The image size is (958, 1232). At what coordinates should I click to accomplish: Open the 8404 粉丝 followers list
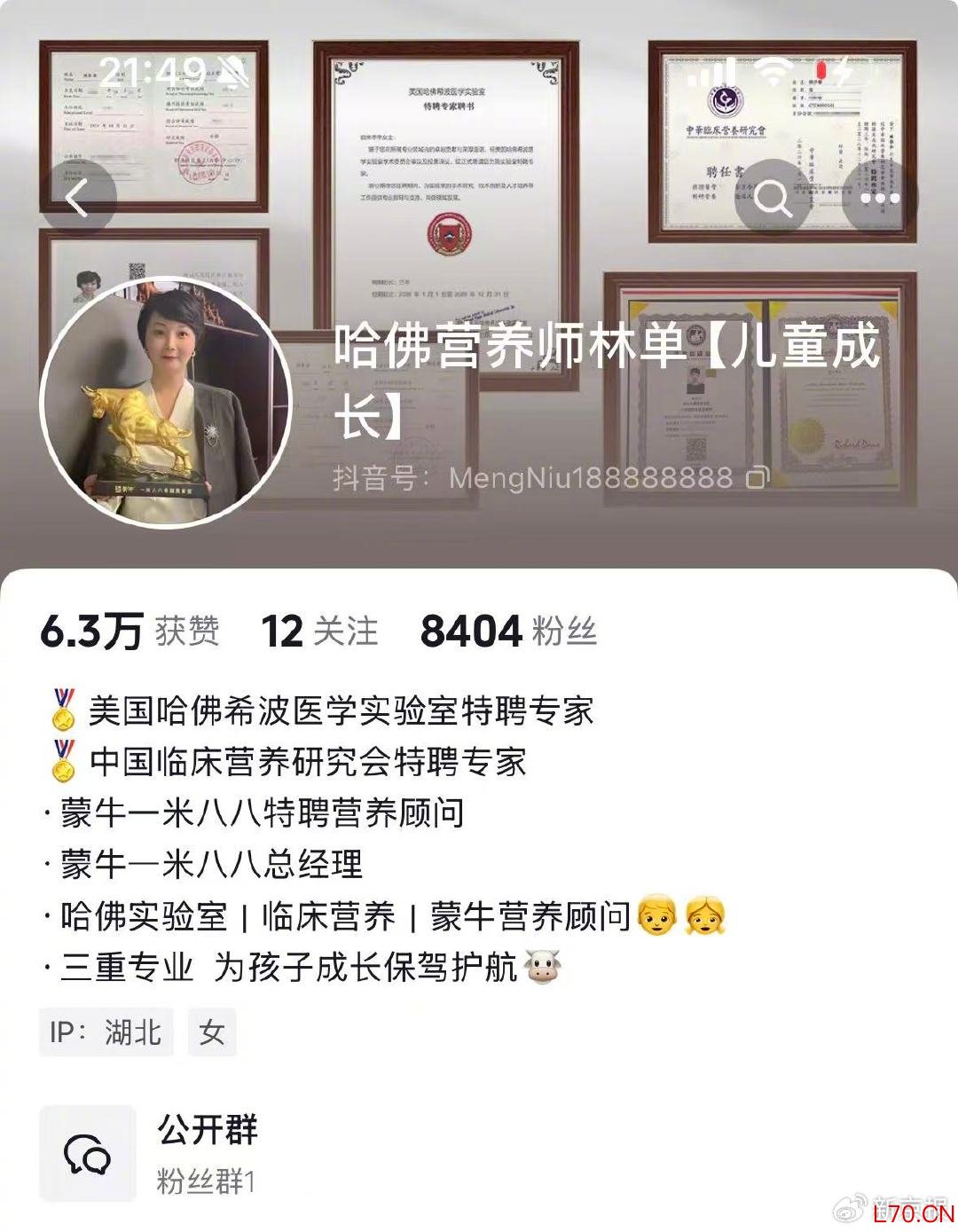[x=513, y=632]
